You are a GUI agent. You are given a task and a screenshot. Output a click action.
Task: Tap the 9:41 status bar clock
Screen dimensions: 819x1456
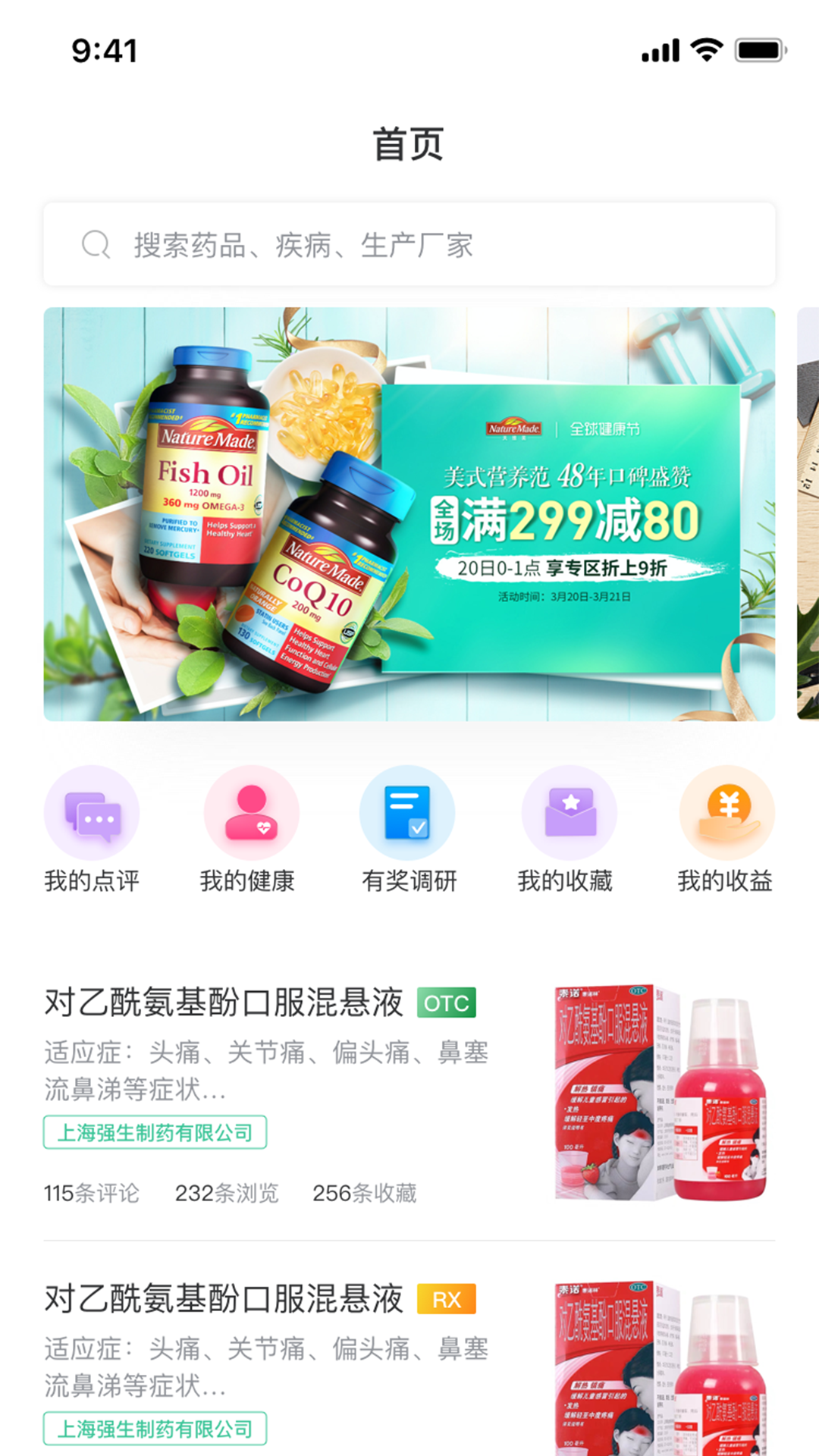[102, 49]
